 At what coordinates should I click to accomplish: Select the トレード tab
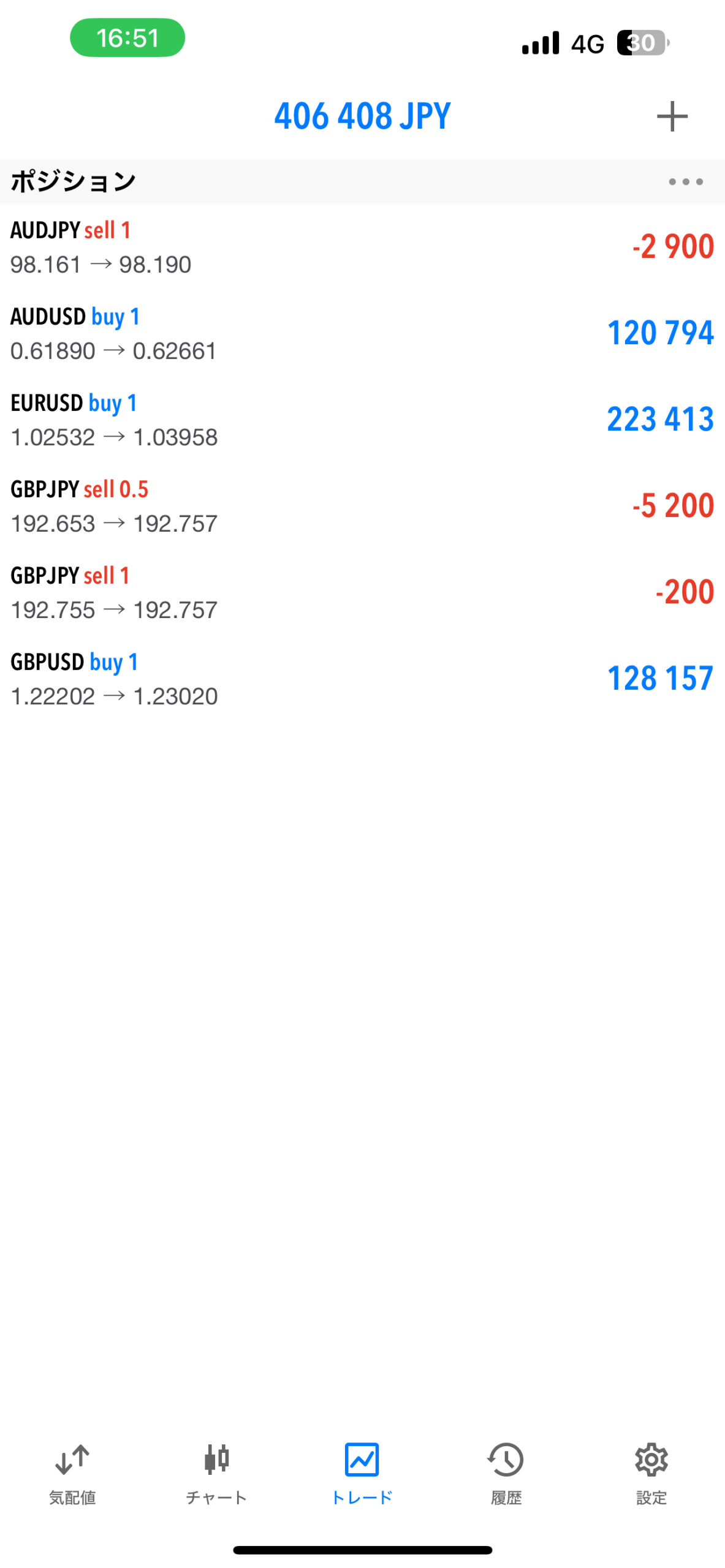362,1472
